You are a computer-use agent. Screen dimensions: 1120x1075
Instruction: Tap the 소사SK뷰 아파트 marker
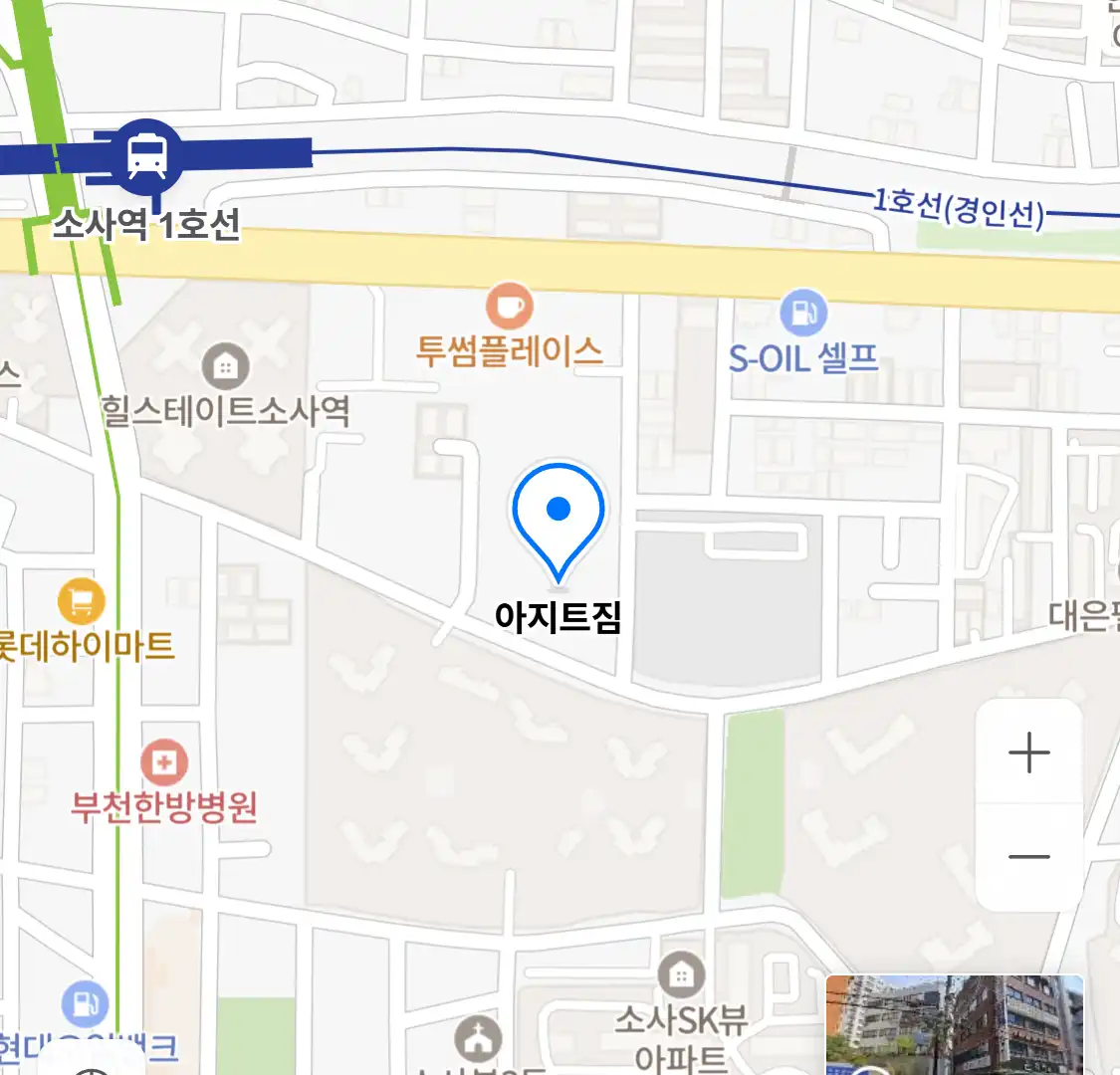681,975
